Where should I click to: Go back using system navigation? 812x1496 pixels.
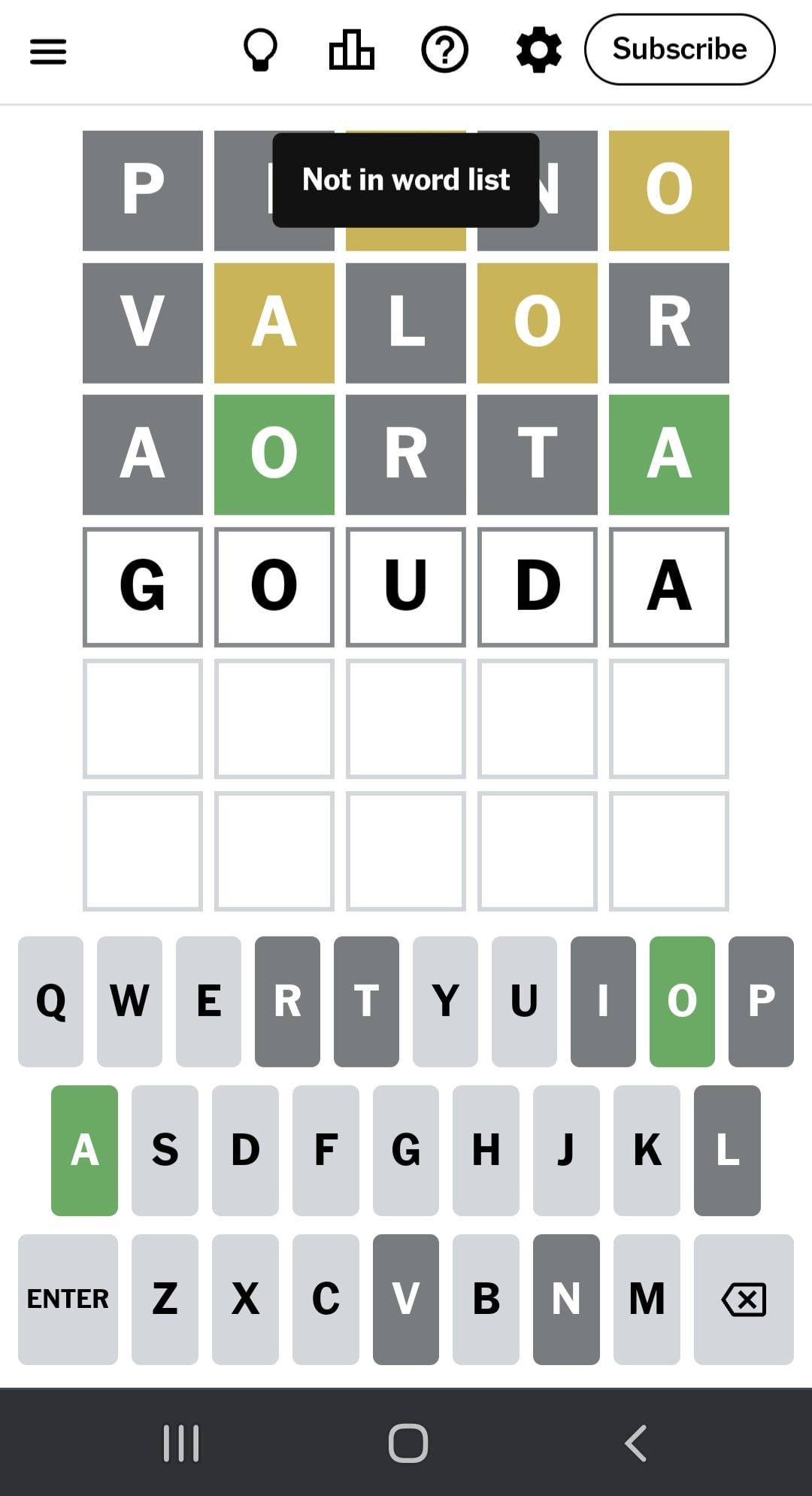click(635, 1443)
